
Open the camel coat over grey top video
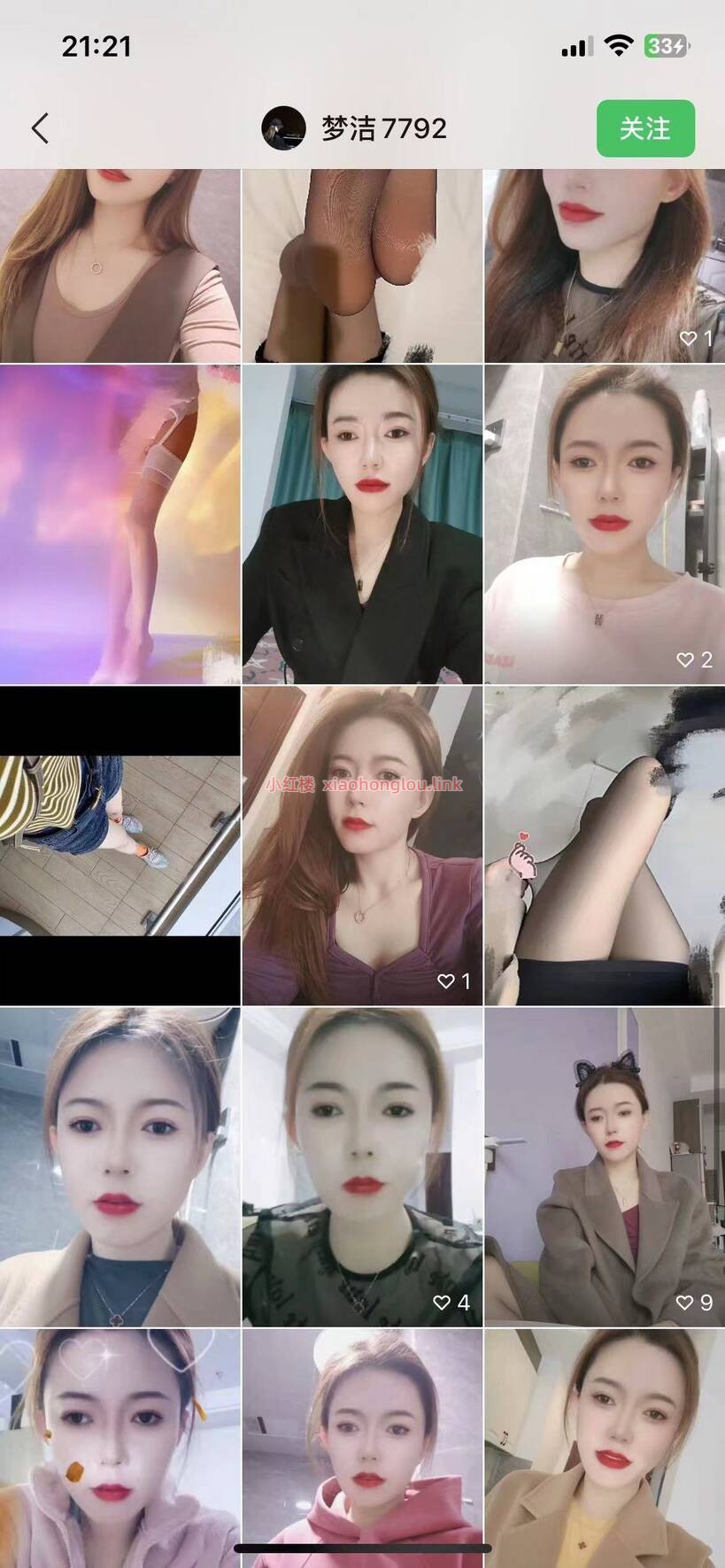tap(120, 1166)
